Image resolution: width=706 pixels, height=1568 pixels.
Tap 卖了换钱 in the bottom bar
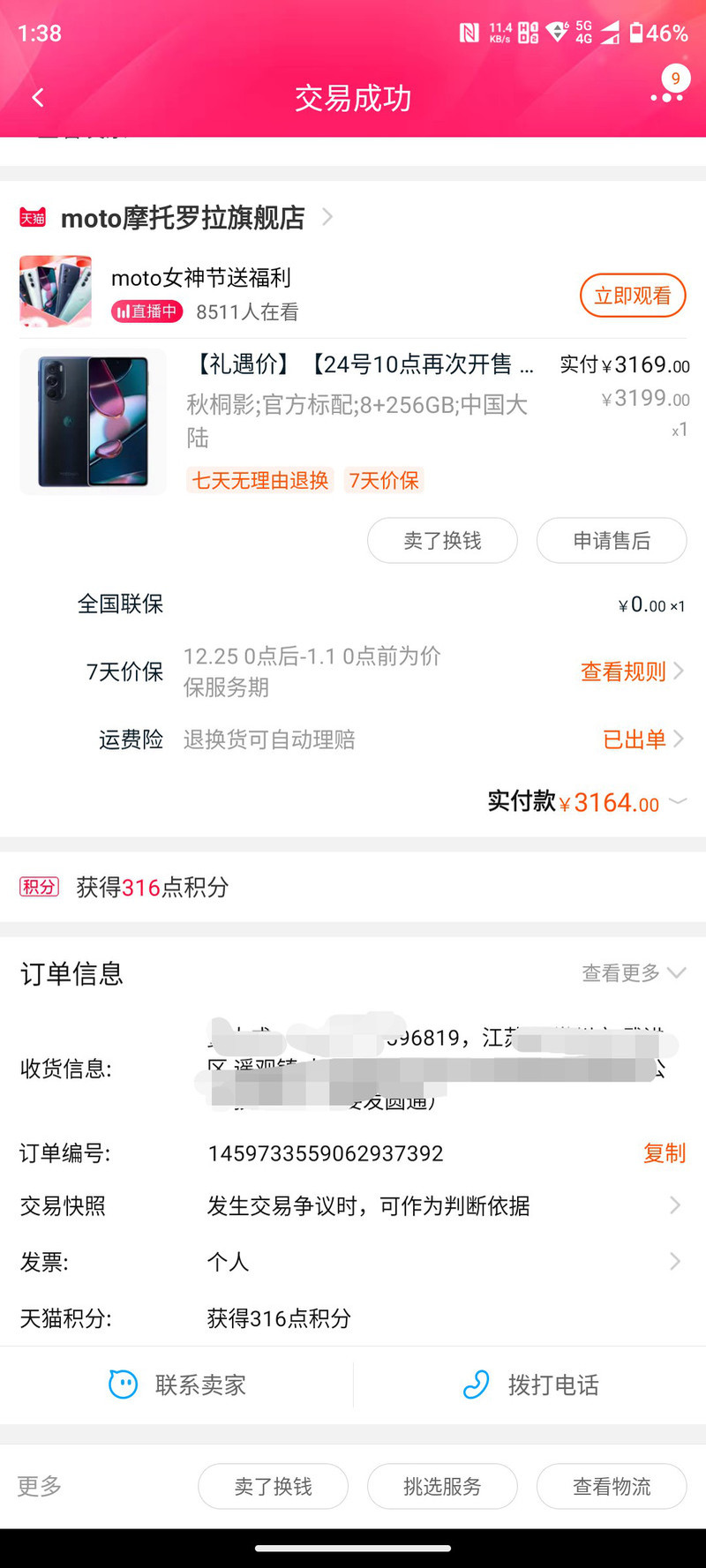point(273,1486)
